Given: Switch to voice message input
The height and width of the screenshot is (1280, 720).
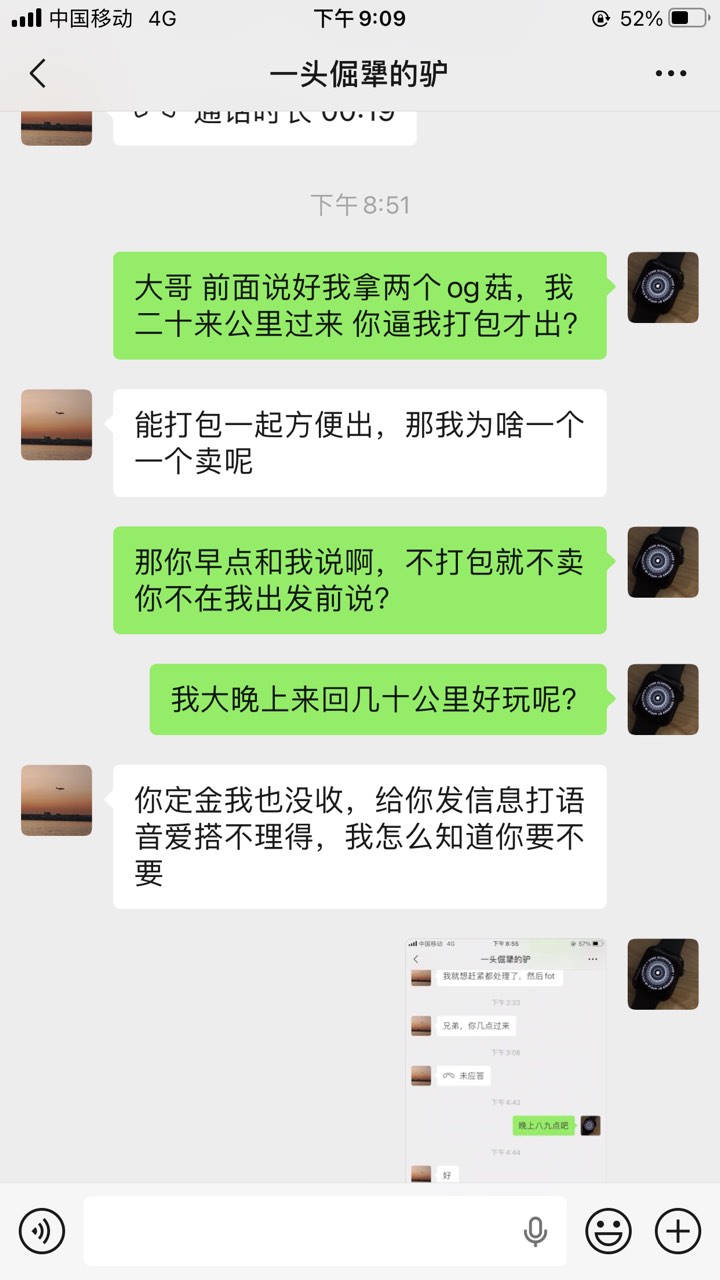Looking at the screenshot, I should click(42, 1230).
